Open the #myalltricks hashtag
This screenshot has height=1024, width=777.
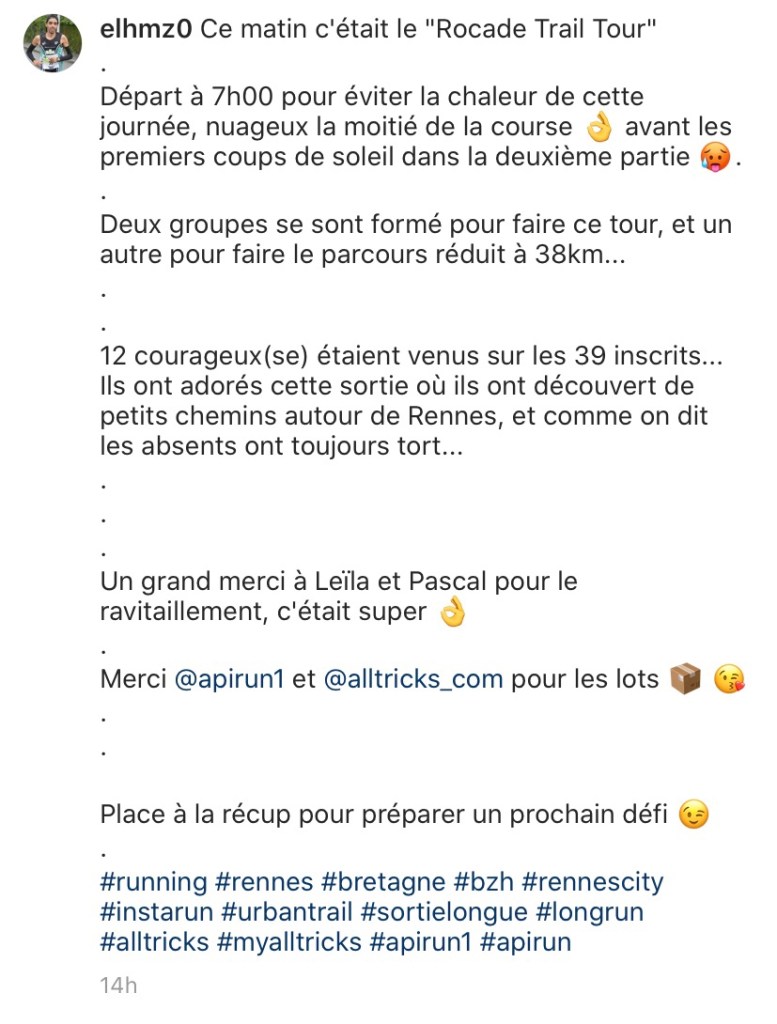[289, 942]
